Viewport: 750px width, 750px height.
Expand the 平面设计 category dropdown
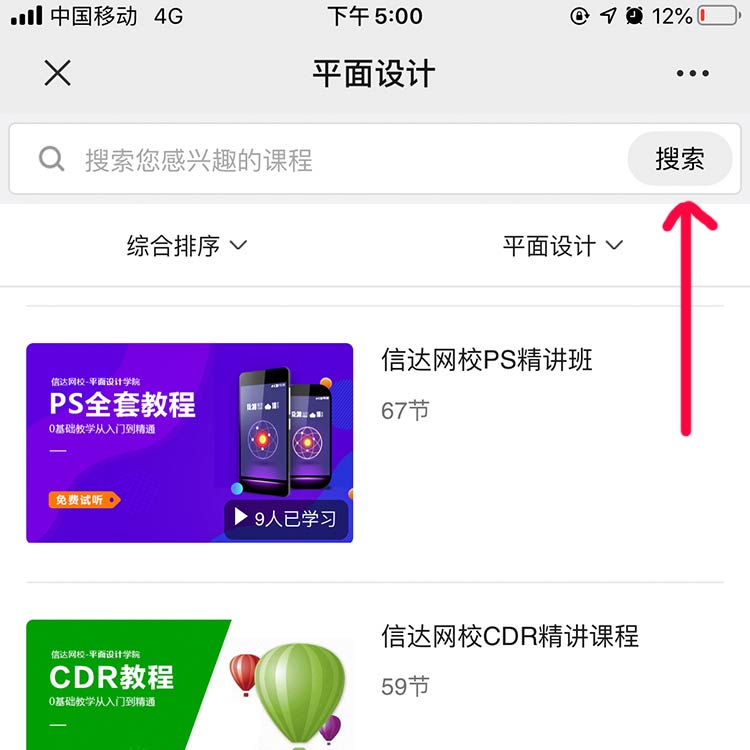(562, 246)
